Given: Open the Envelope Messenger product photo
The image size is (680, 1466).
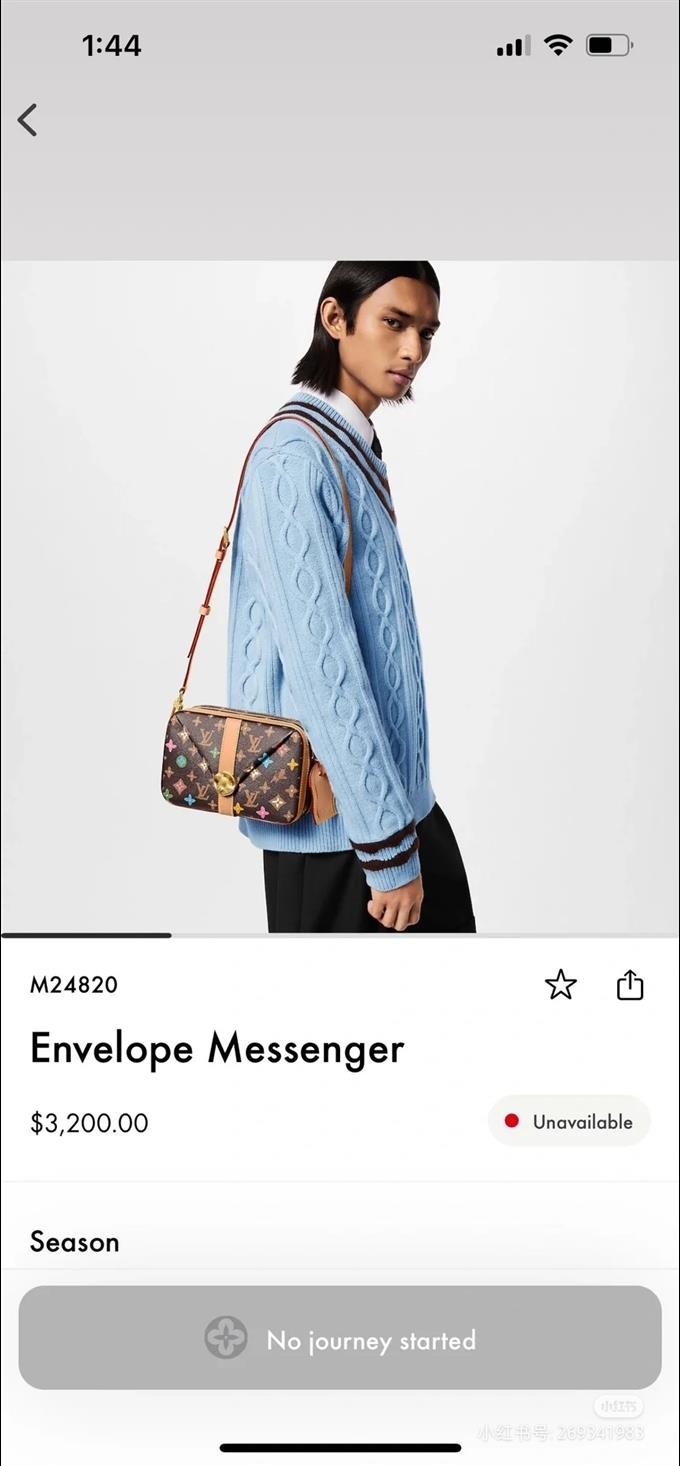Looking at the screenshot, I should click(x=340, y=597).
